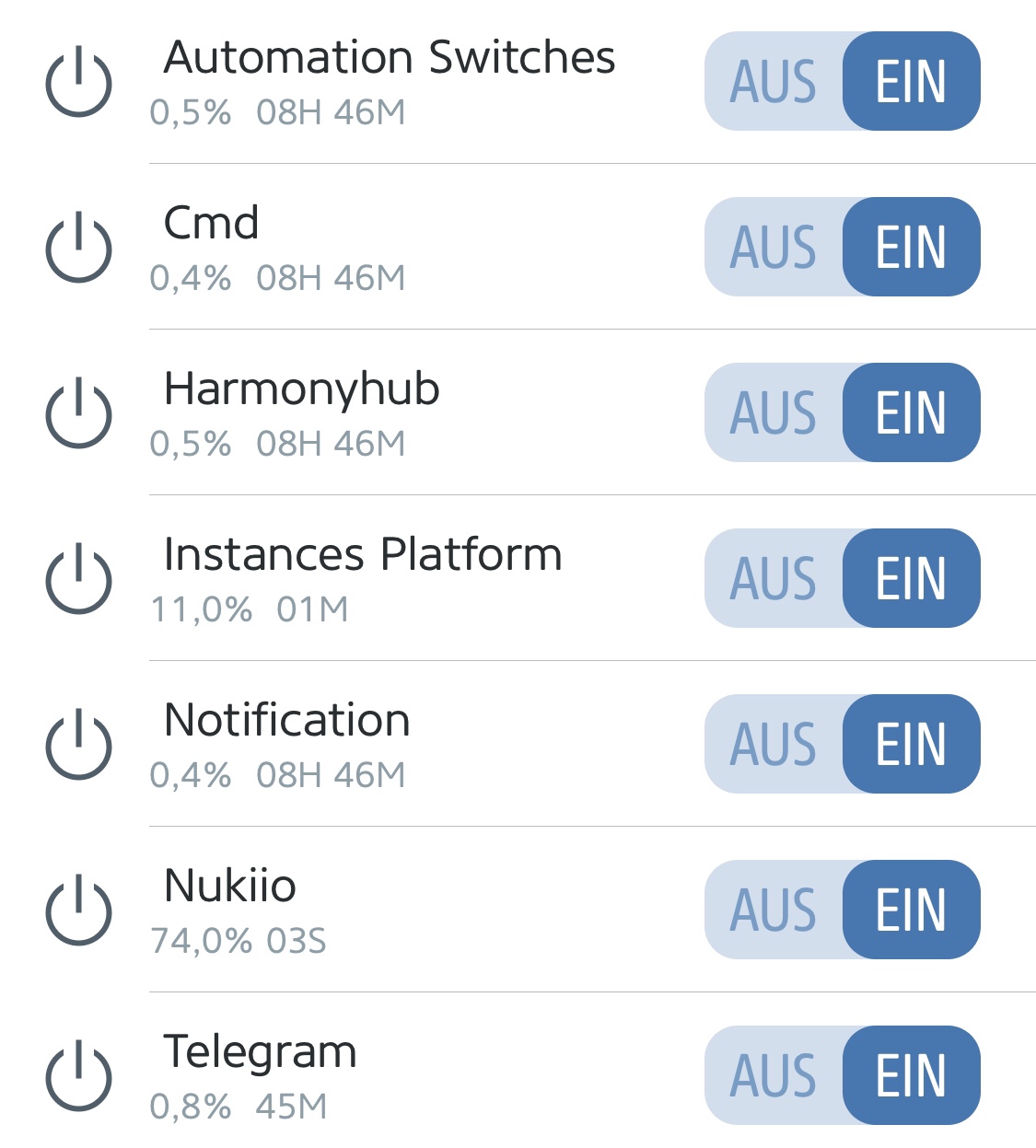The height and width of the screenshot is (1148, 1036).
Task: Tap the power icon beside Telegram
Action: point(79,1077)
